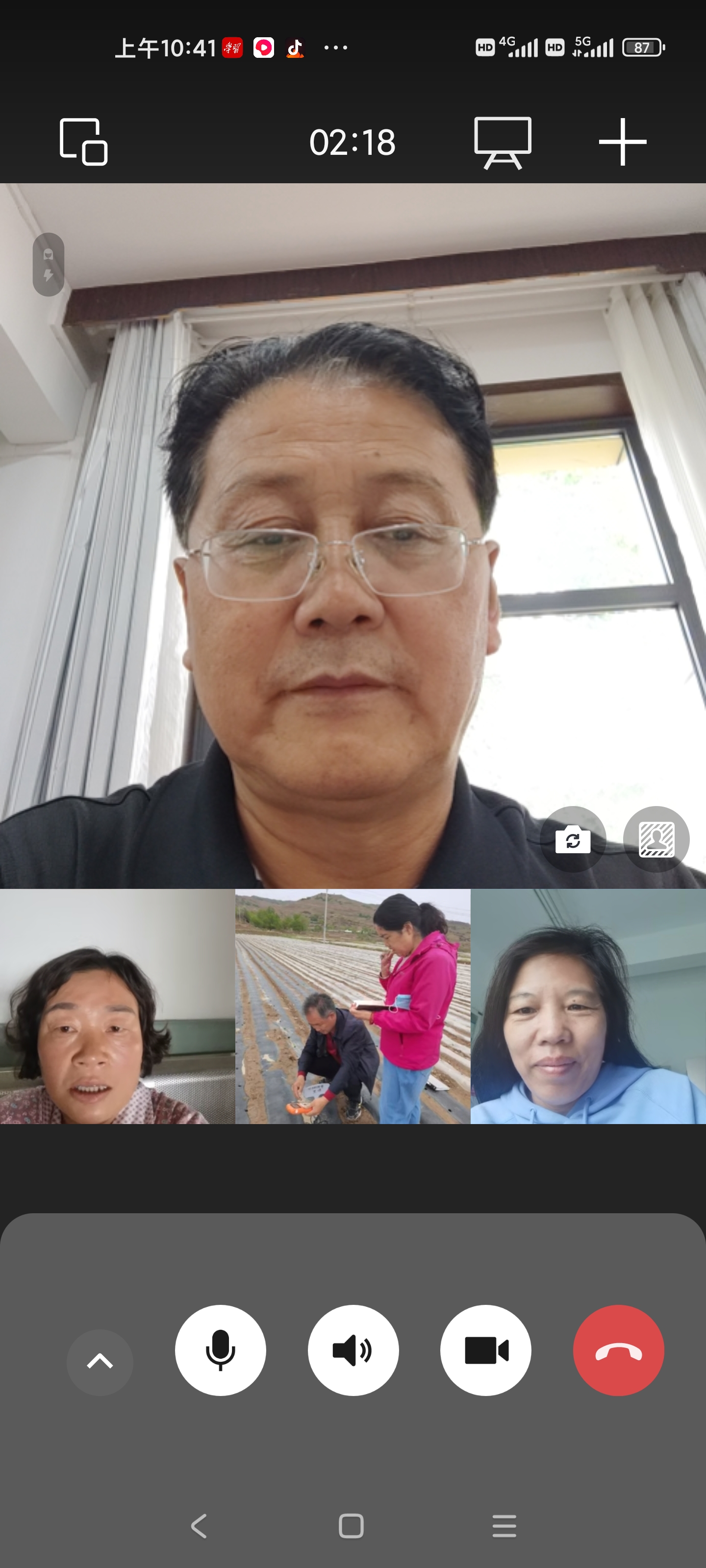The height and width of the screenshot is (1568, 706).
Task: Go back using system navigation
Action: (x=199, y=1526)
